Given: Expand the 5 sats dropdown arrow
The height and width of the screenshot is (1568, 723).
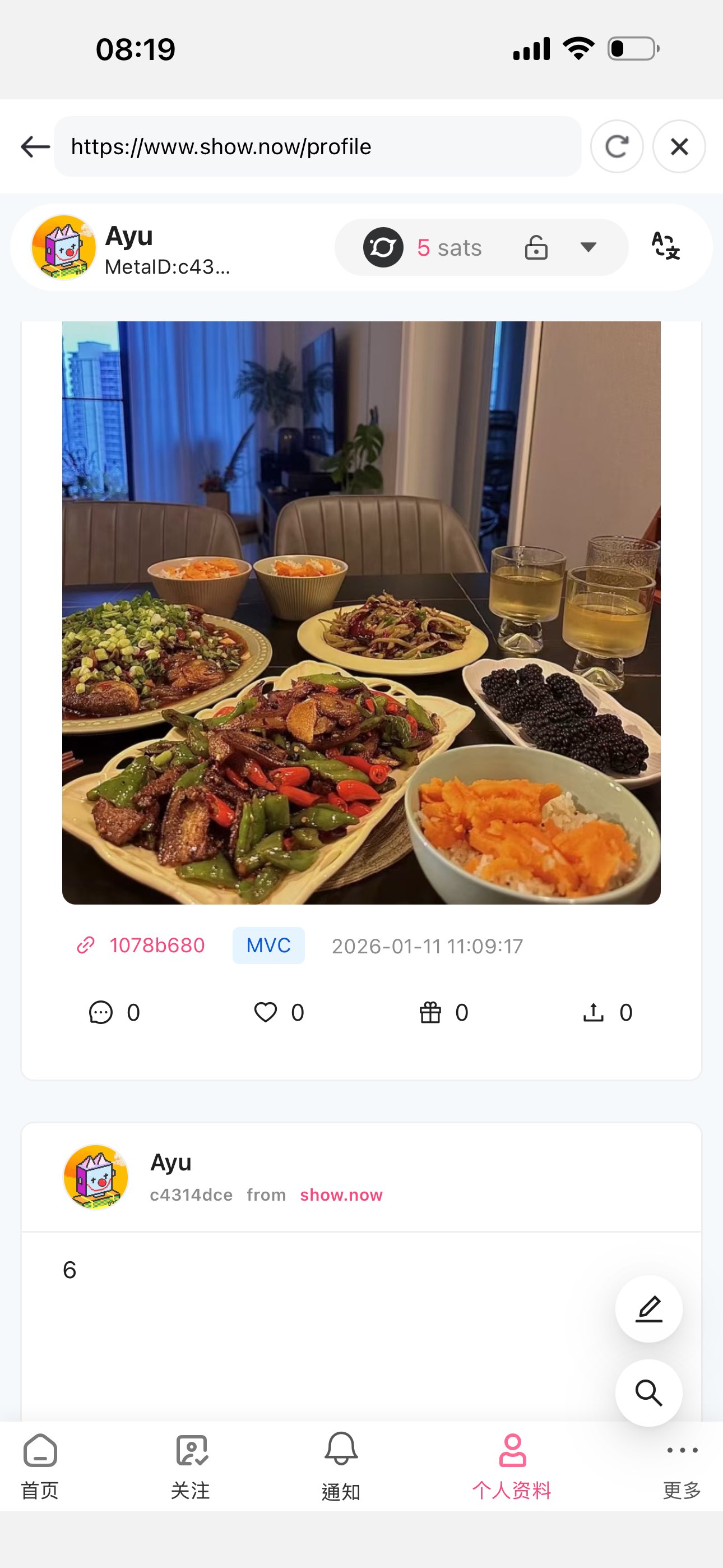Looking at the screenshot, I should point(588,247).
